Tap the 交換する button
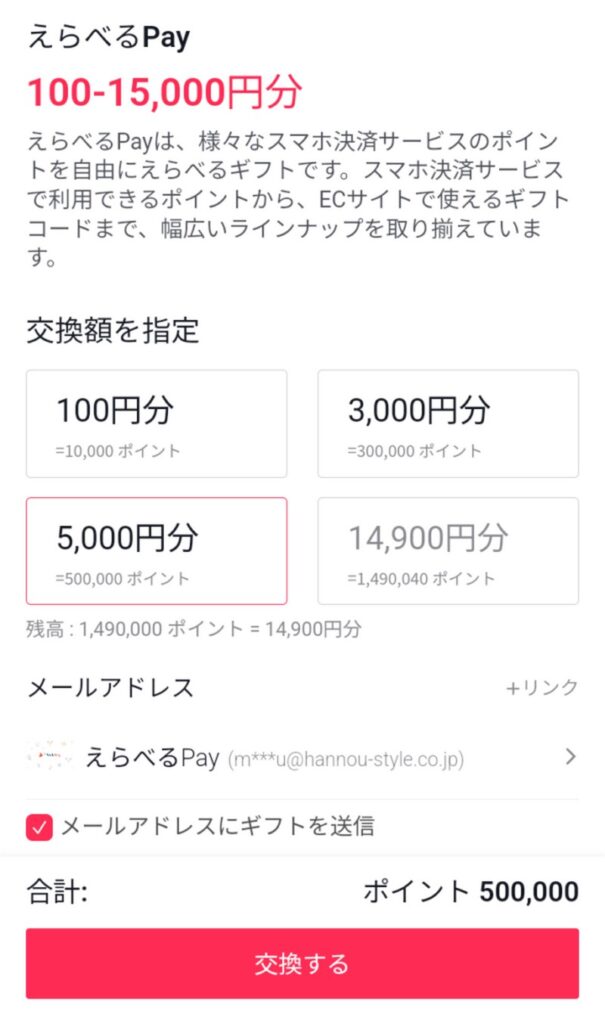Image resolution: width=605 pixels, height=1024 pixels. pos(302,964)
